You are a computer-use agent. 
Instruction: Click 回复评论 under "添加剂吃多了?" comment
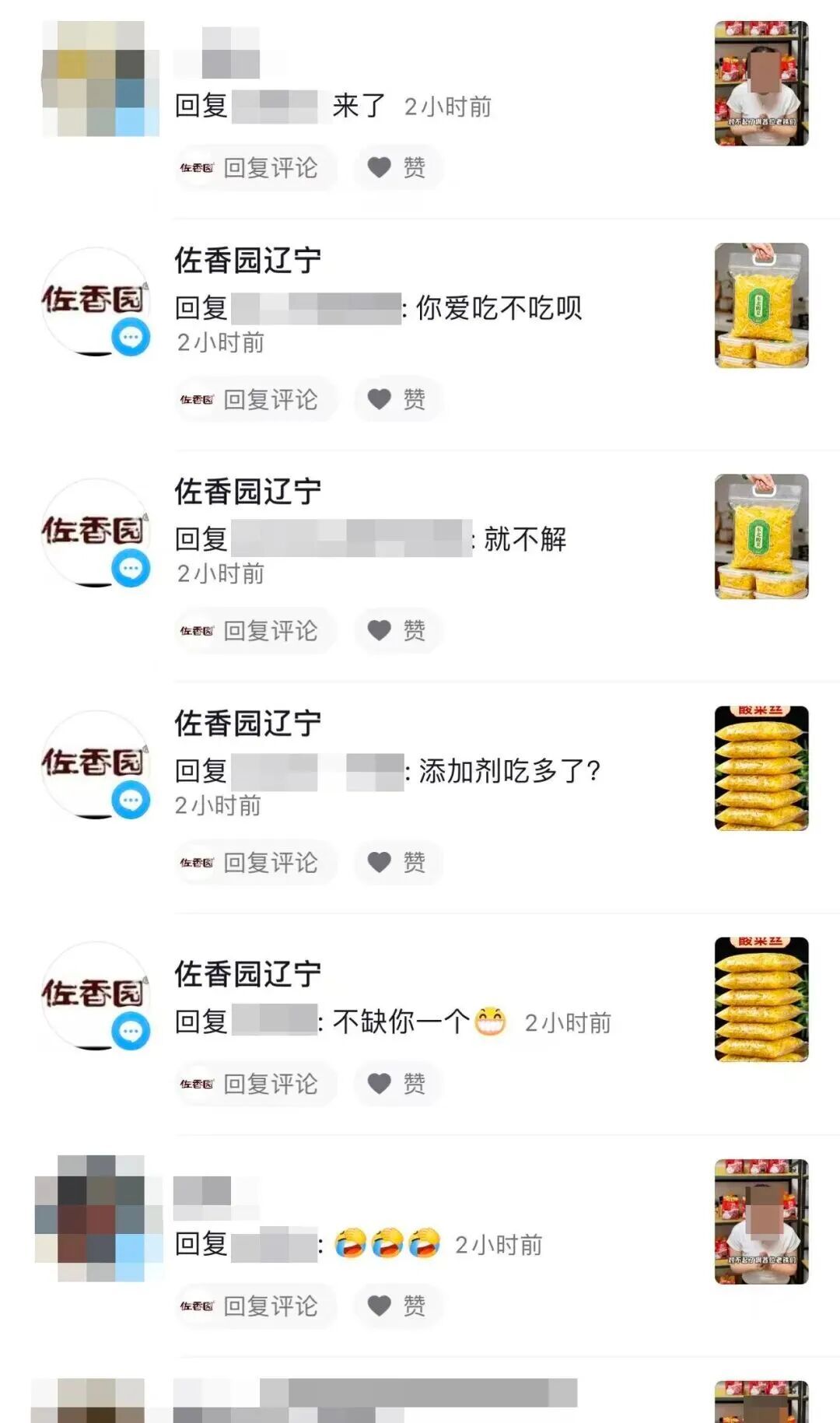tap(268, 864)
